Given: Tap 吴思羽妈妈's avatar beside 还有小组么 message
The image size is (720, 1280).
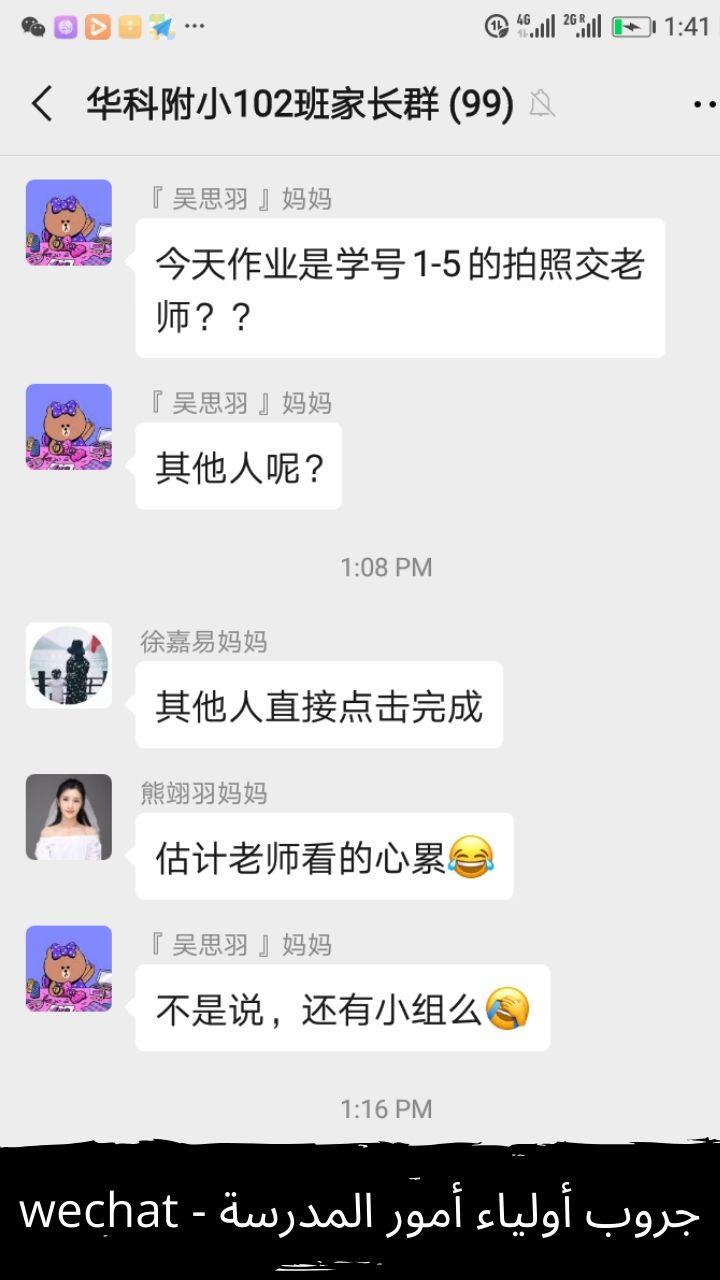Looking at the screenshot, I should 68,969.
